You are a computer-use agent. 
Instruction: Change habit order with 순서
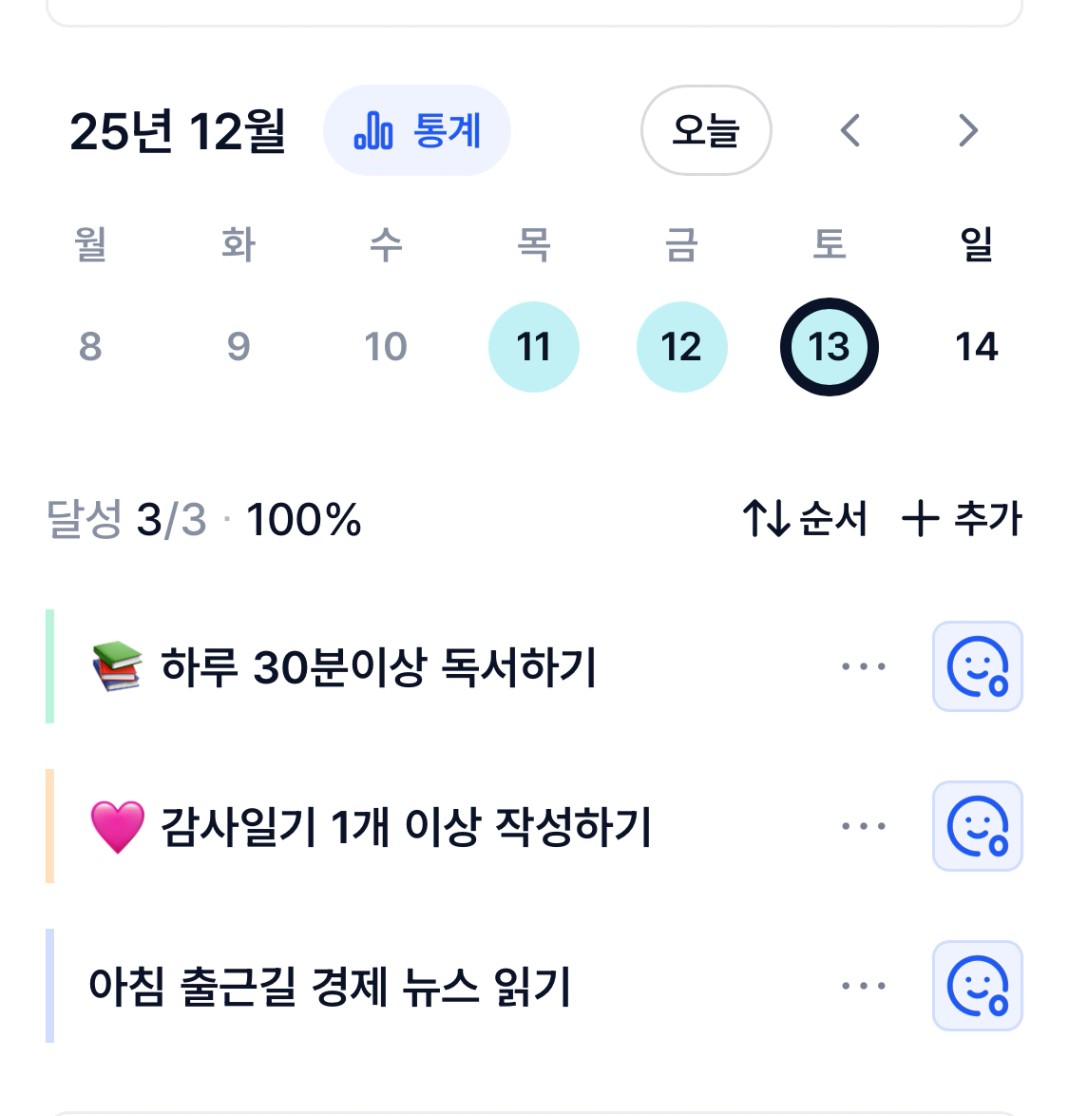pos(806,520)
